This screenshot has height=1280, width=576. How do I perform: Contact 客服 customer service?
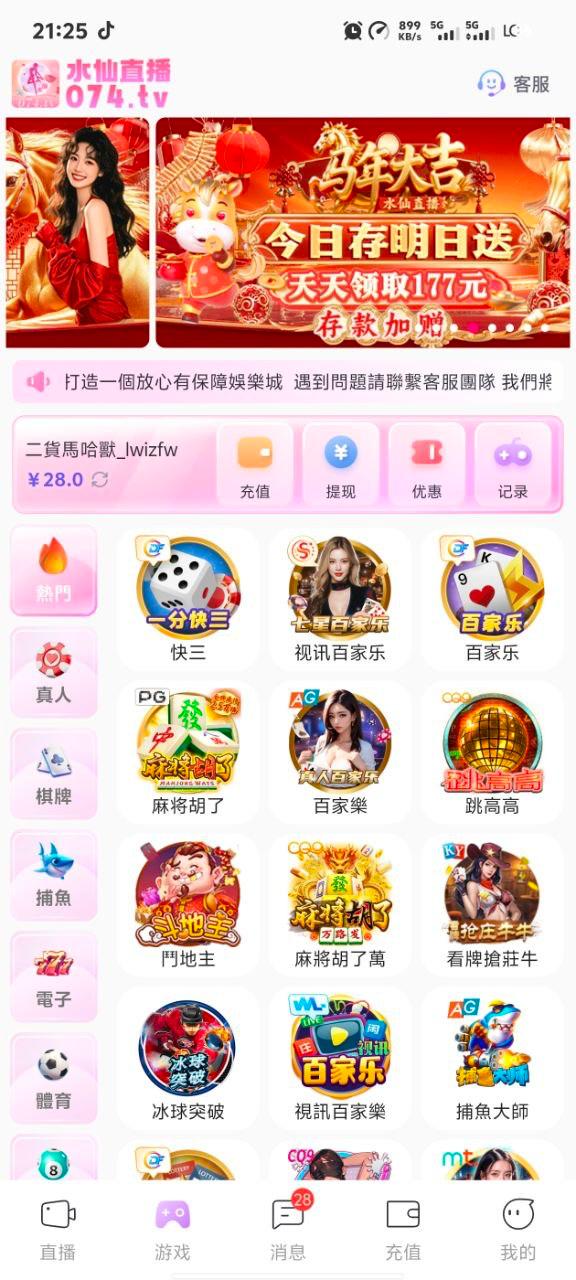coord(514,84)
